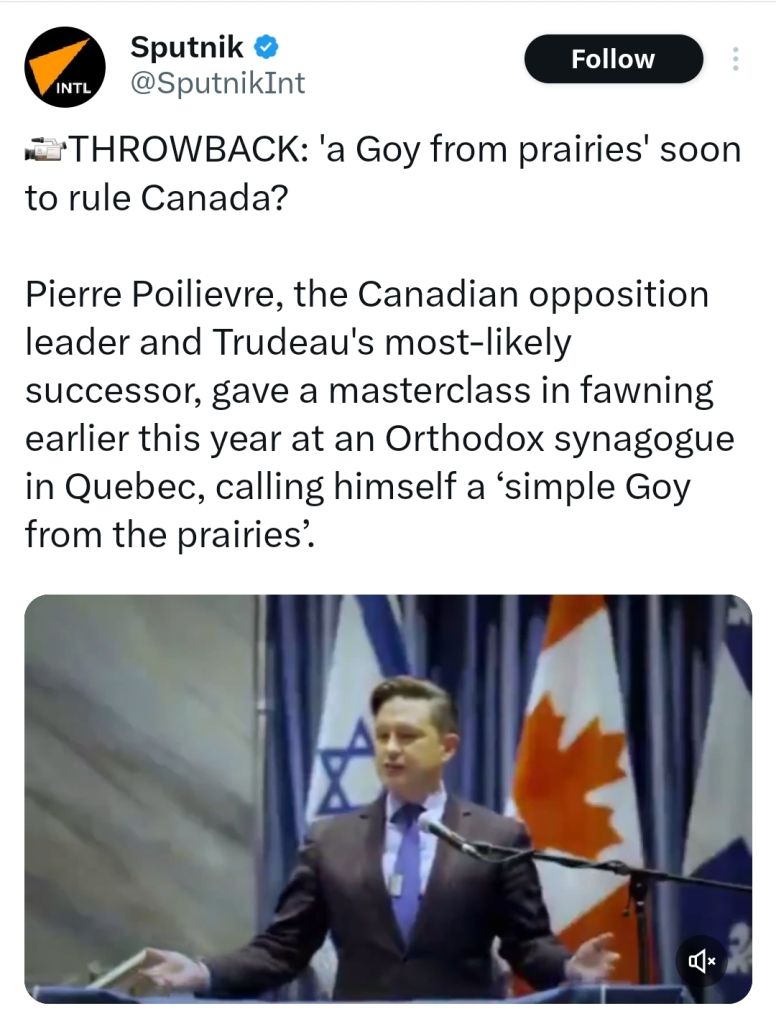Open the @SputnikInt handle
776x1024 pixels.
pyautogui.click(x=217, y=83)
